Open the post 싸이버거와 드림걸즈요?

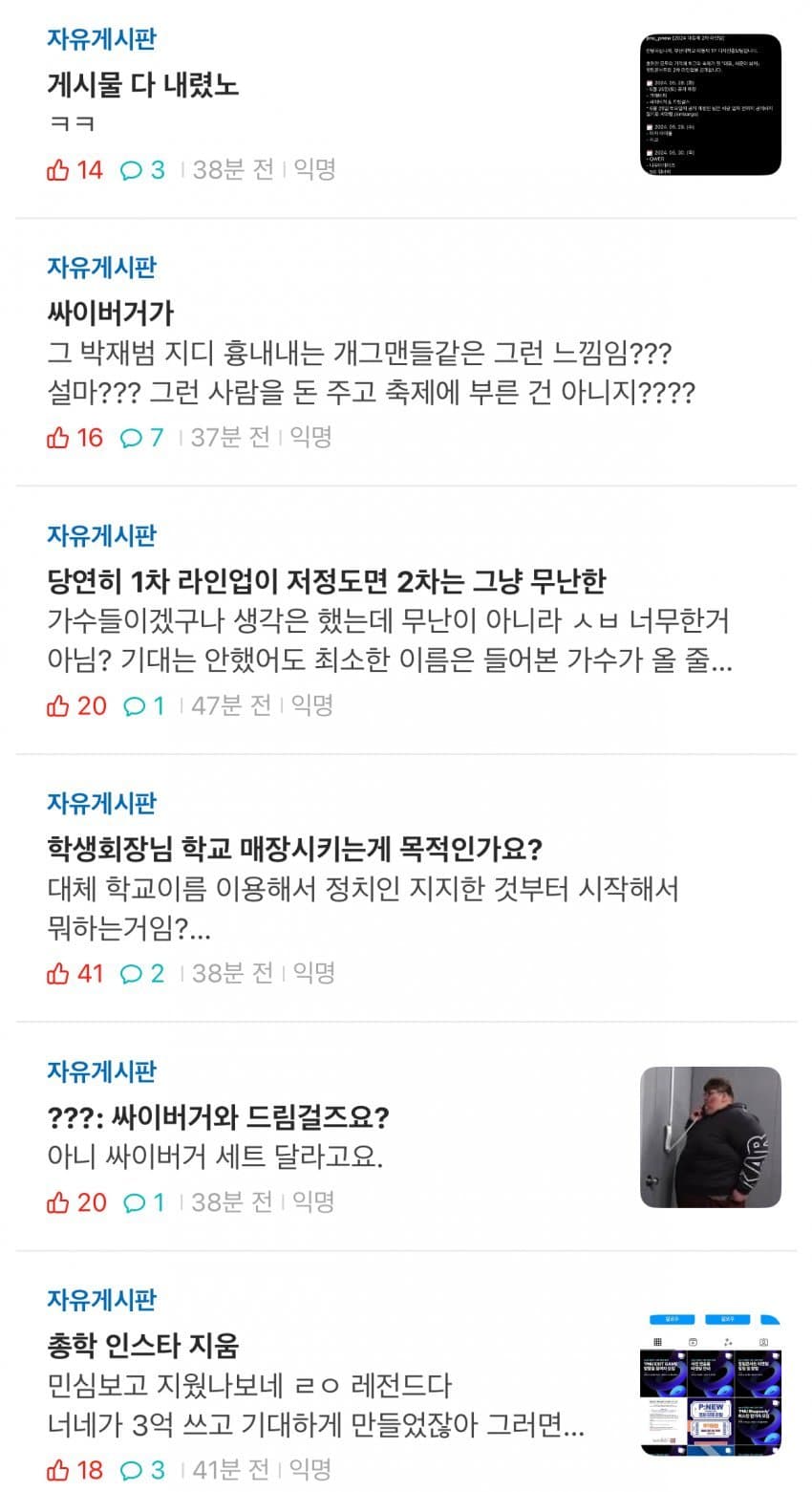[x=218, y=1116]
